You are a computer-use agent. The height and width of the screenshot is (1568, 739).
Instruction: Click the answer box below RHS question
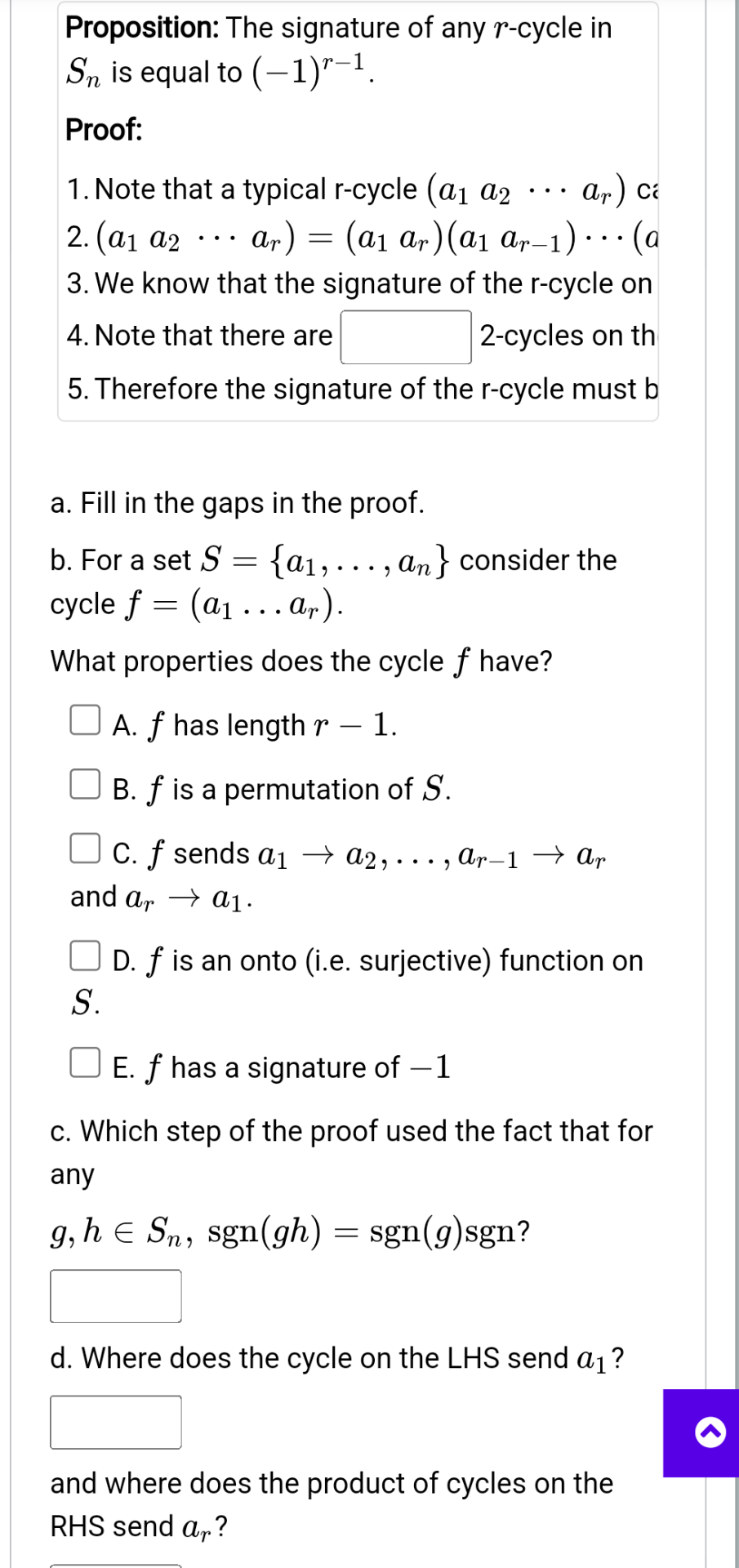(x=115, y=1564)
